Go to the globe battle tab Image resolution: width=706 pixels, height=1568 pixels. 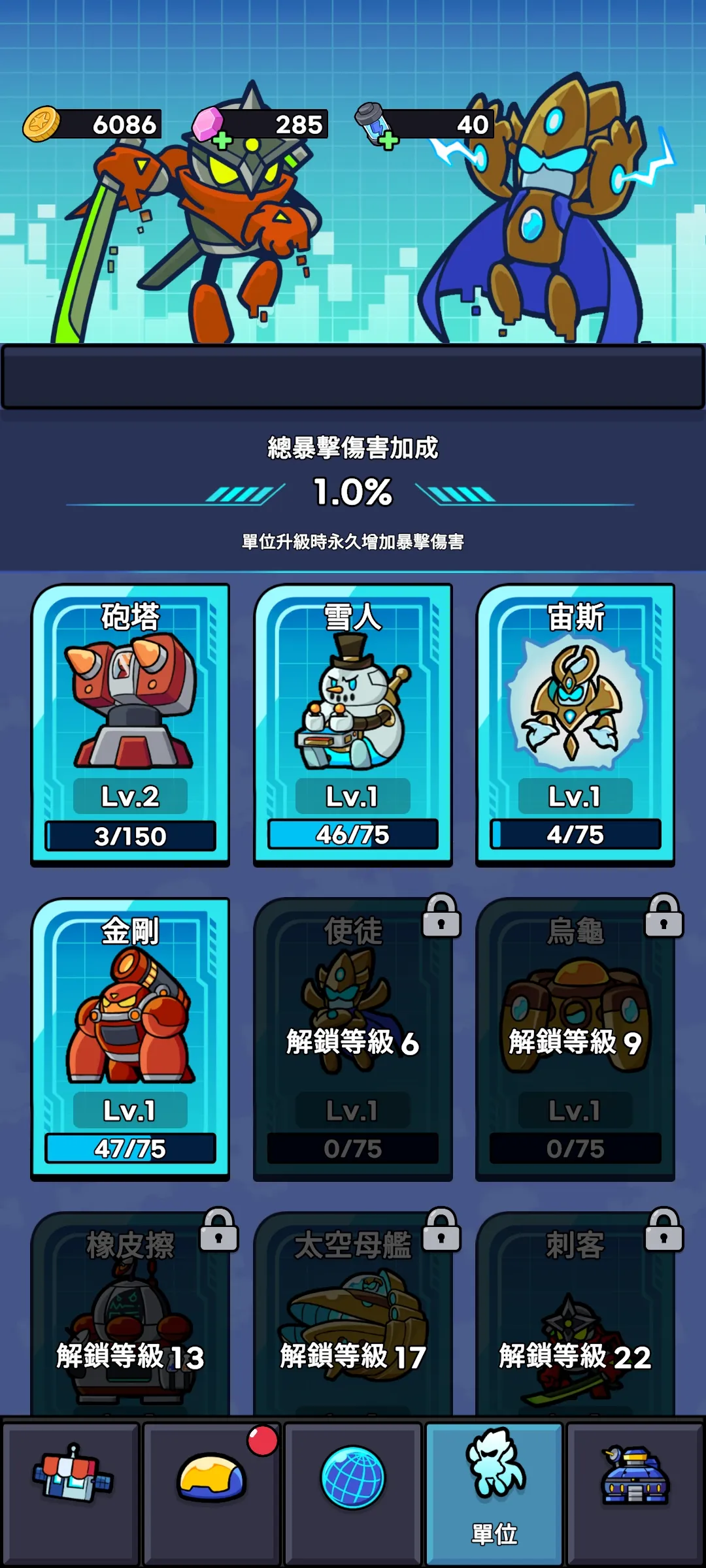tap(353, 1492)
